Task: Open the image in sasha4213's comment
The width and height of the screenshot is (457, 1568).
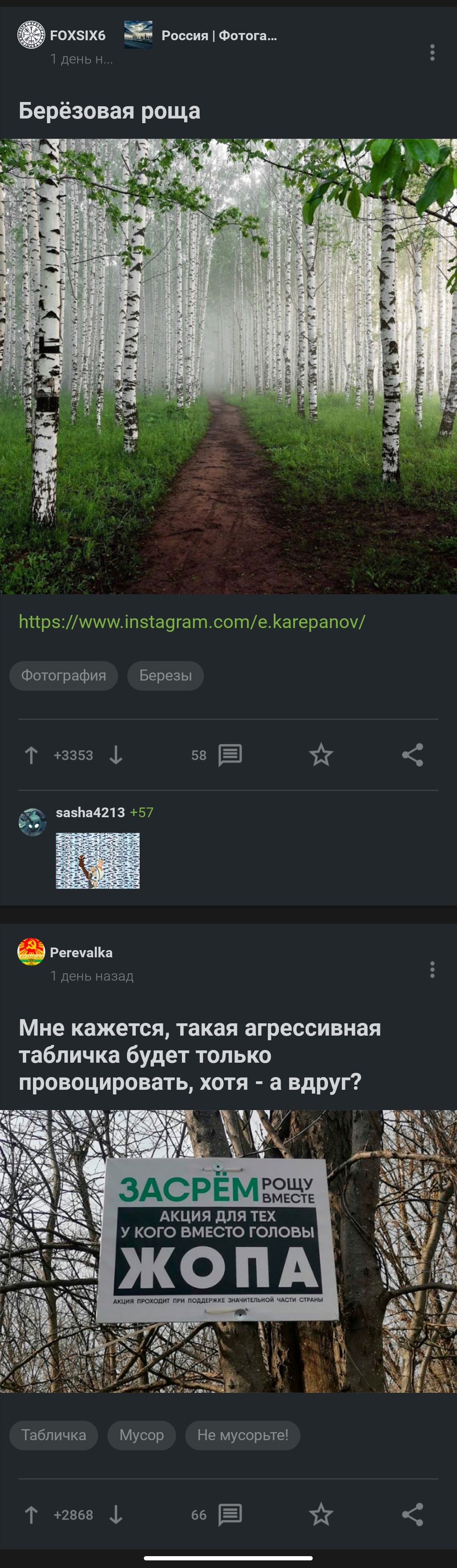Action: [x=97, y=860]
